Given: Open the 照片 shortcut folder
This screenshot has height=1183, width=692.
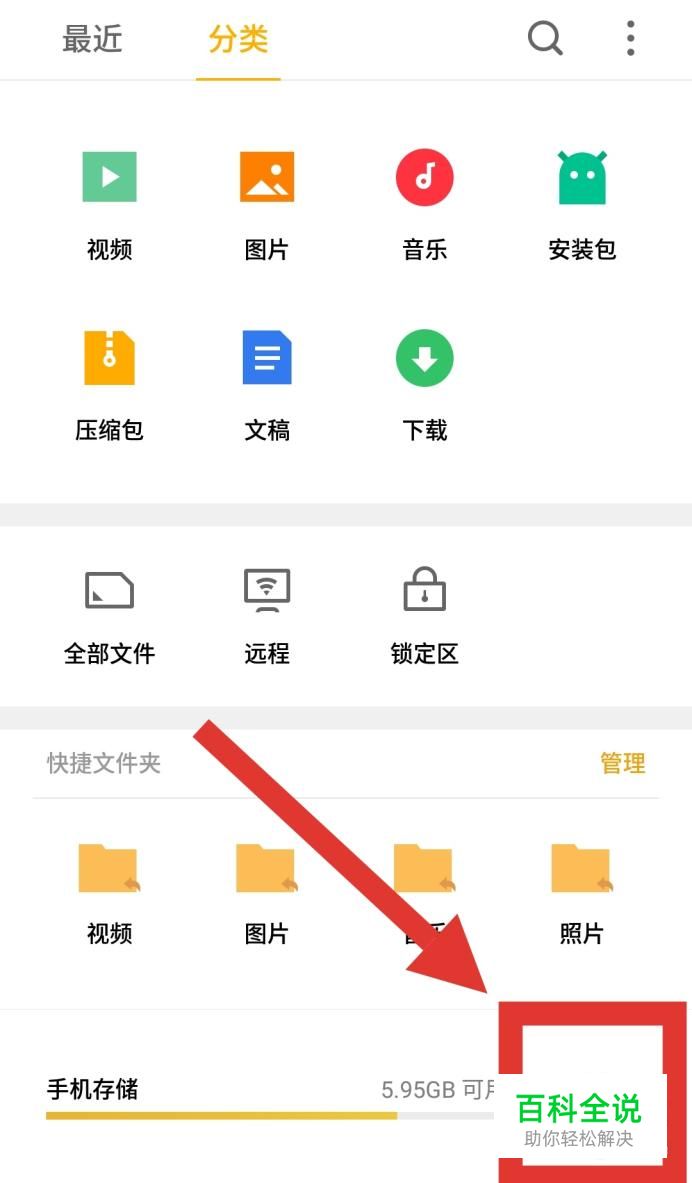Looking at the screenshot, I should click(581, 890).
